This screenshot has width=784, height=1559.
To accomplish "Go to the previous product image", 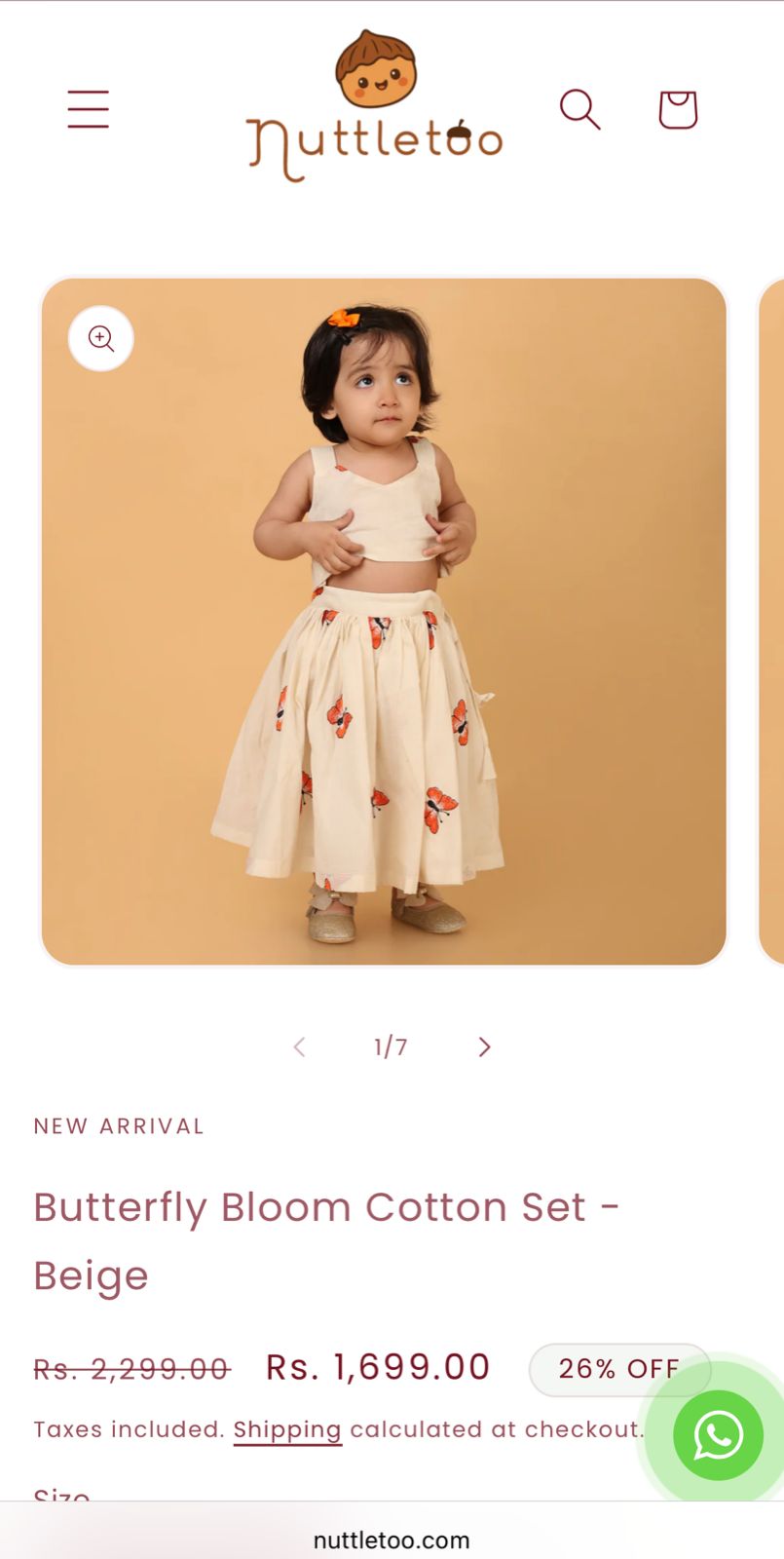I will coord(300,1046).
